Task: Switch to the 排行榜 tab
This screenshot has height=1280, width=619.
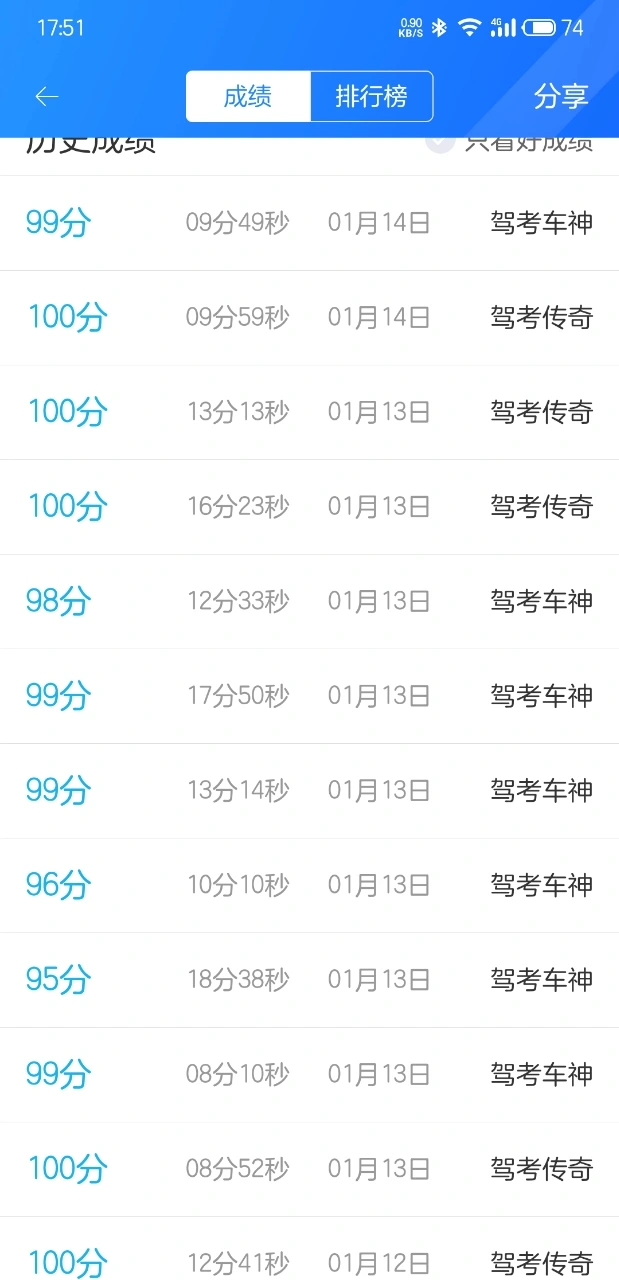Action: point(372,97)
